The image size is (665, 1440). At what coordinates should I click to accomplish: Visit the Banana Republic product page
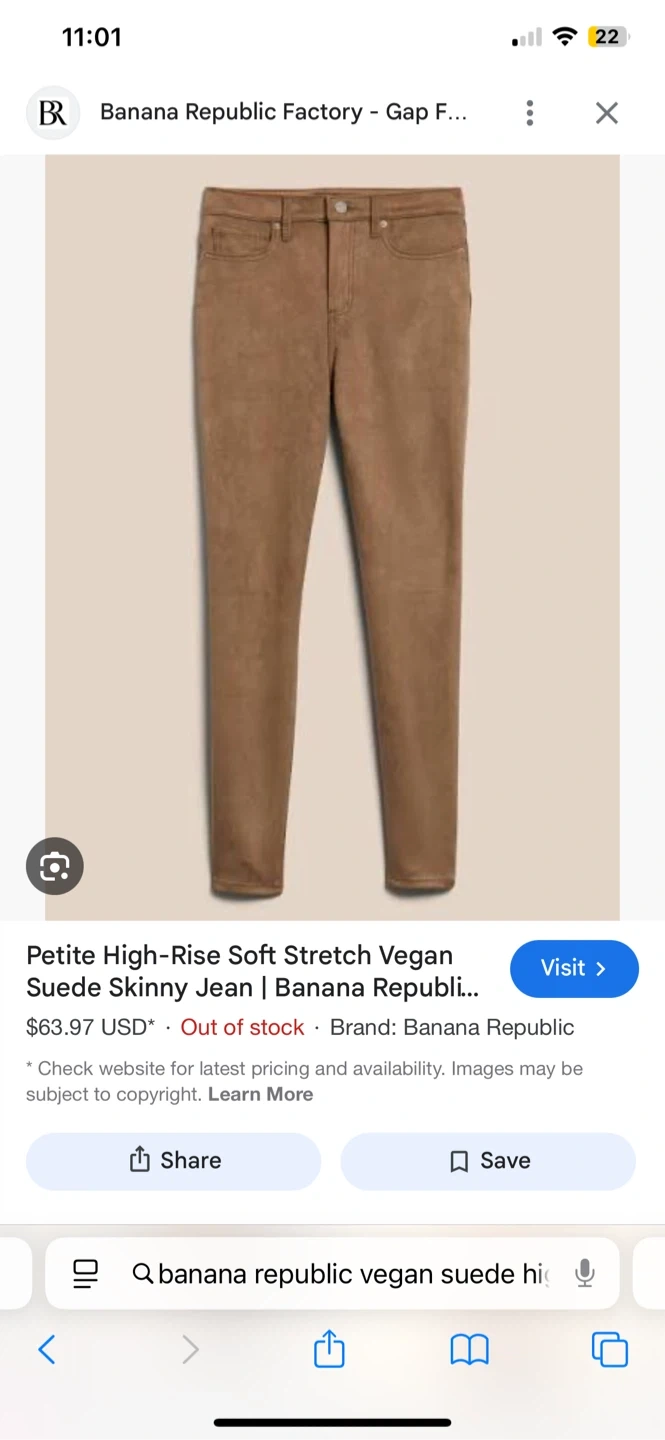point(574,968)
